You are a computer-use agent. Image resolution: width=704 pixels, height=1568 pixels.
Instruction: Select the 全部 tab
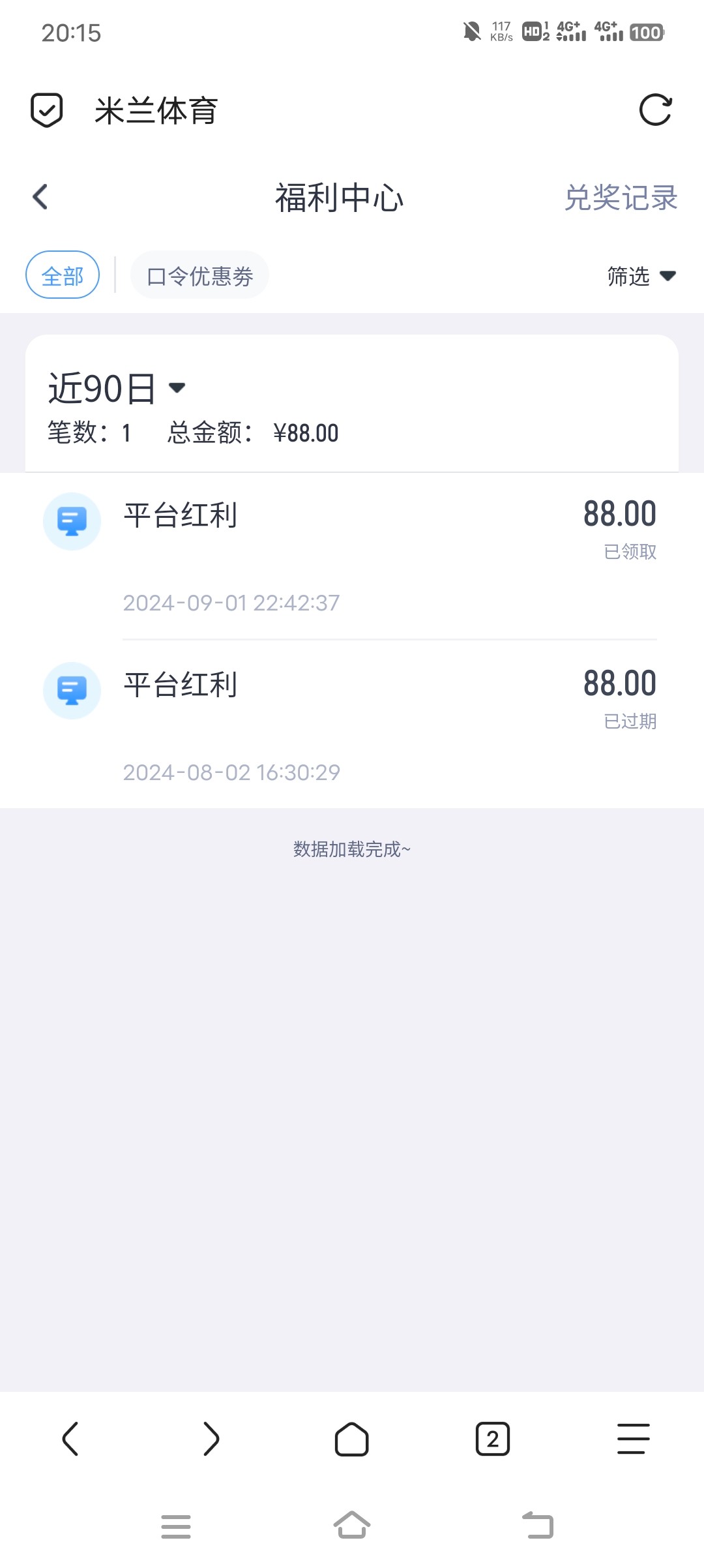point(63,275)
